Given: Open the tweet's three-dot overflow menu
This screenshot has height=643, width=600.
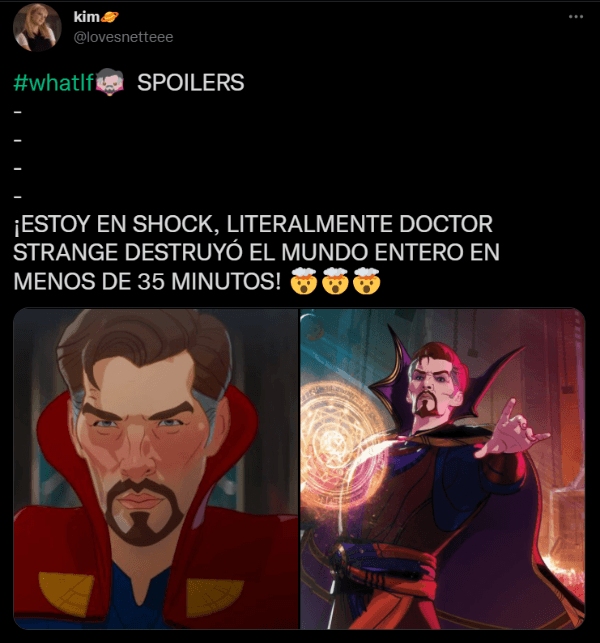Looking at the screenshot, I should 576,18.
